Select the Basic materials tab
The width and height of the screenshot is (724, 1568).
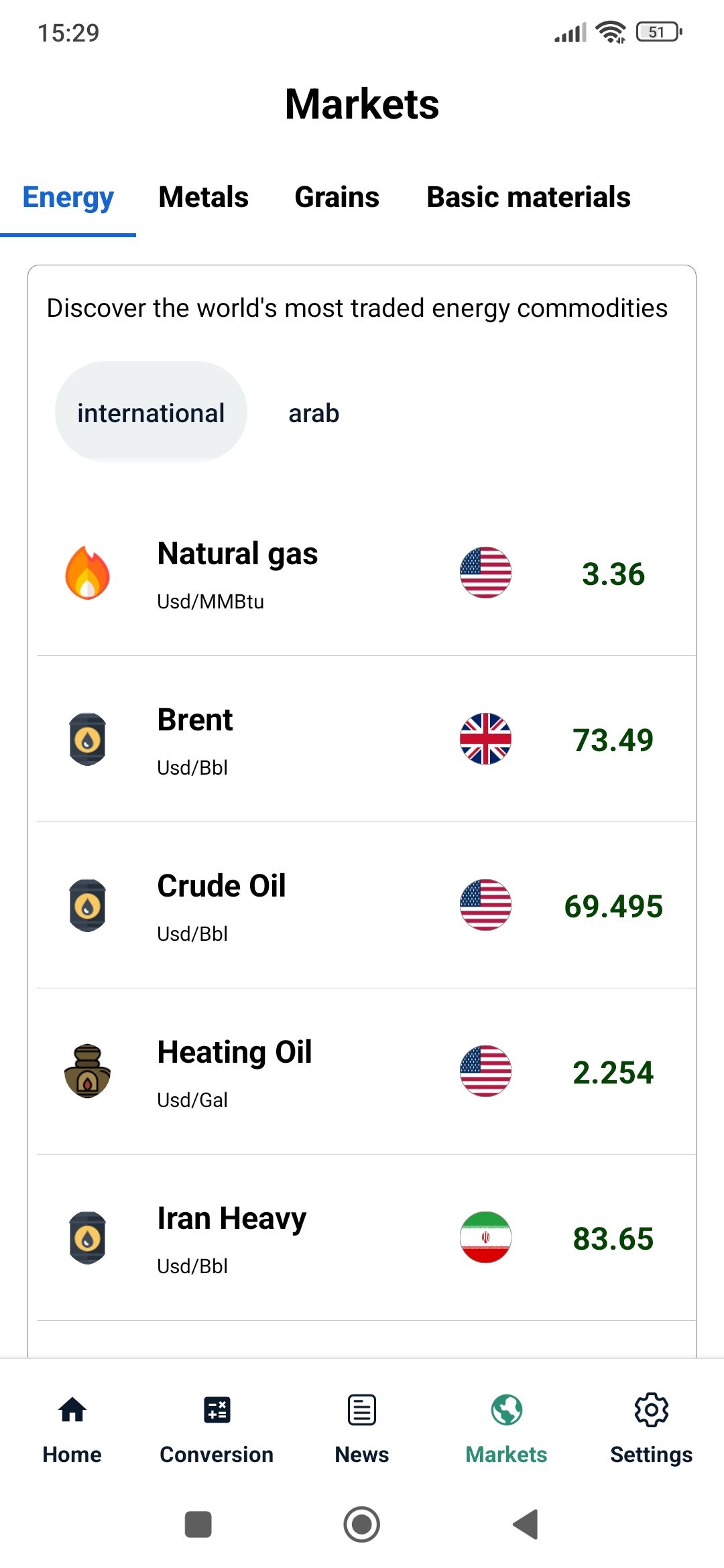point(528,197)
